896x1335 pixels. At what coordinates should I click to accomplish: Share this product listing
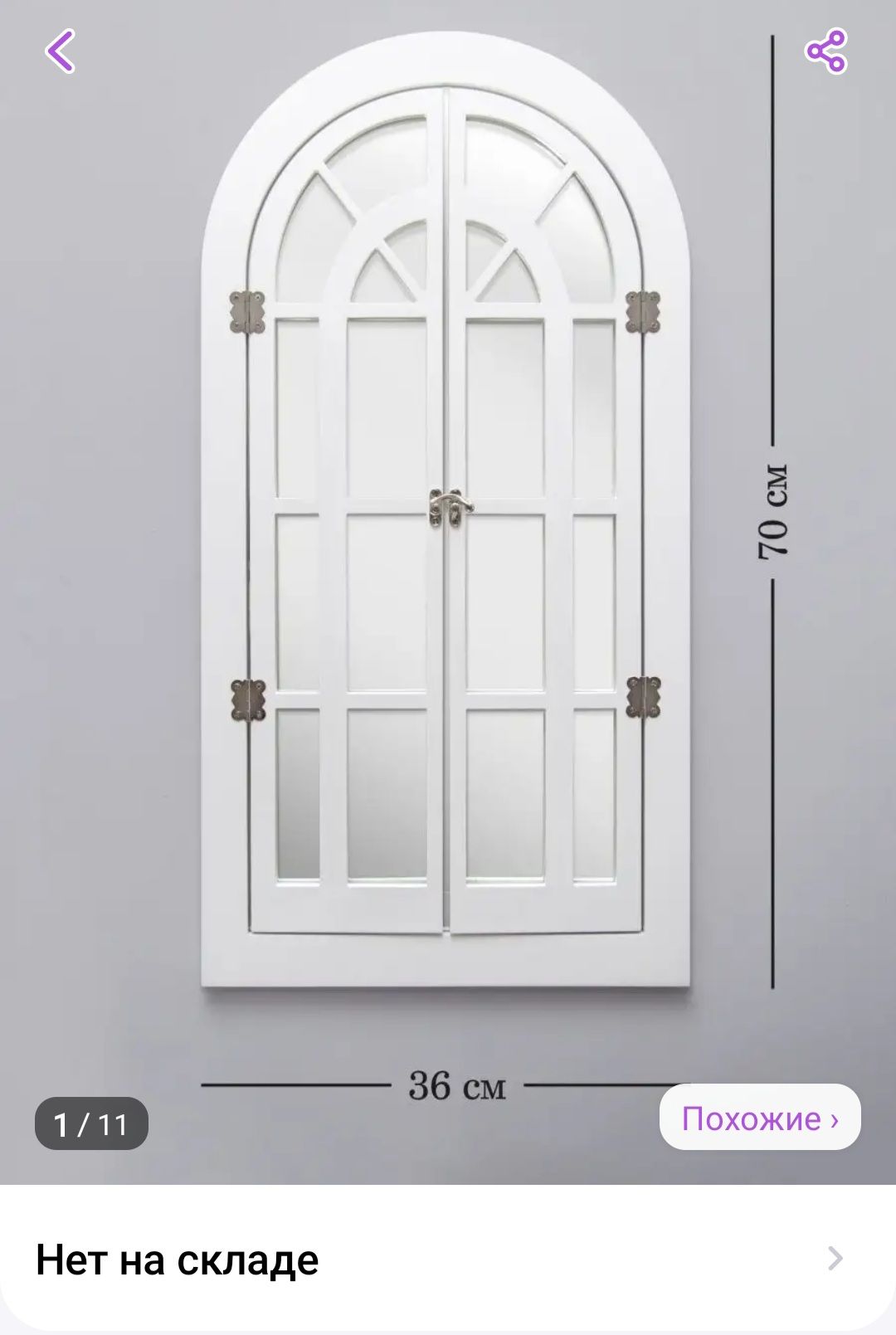tap(825, 51)
